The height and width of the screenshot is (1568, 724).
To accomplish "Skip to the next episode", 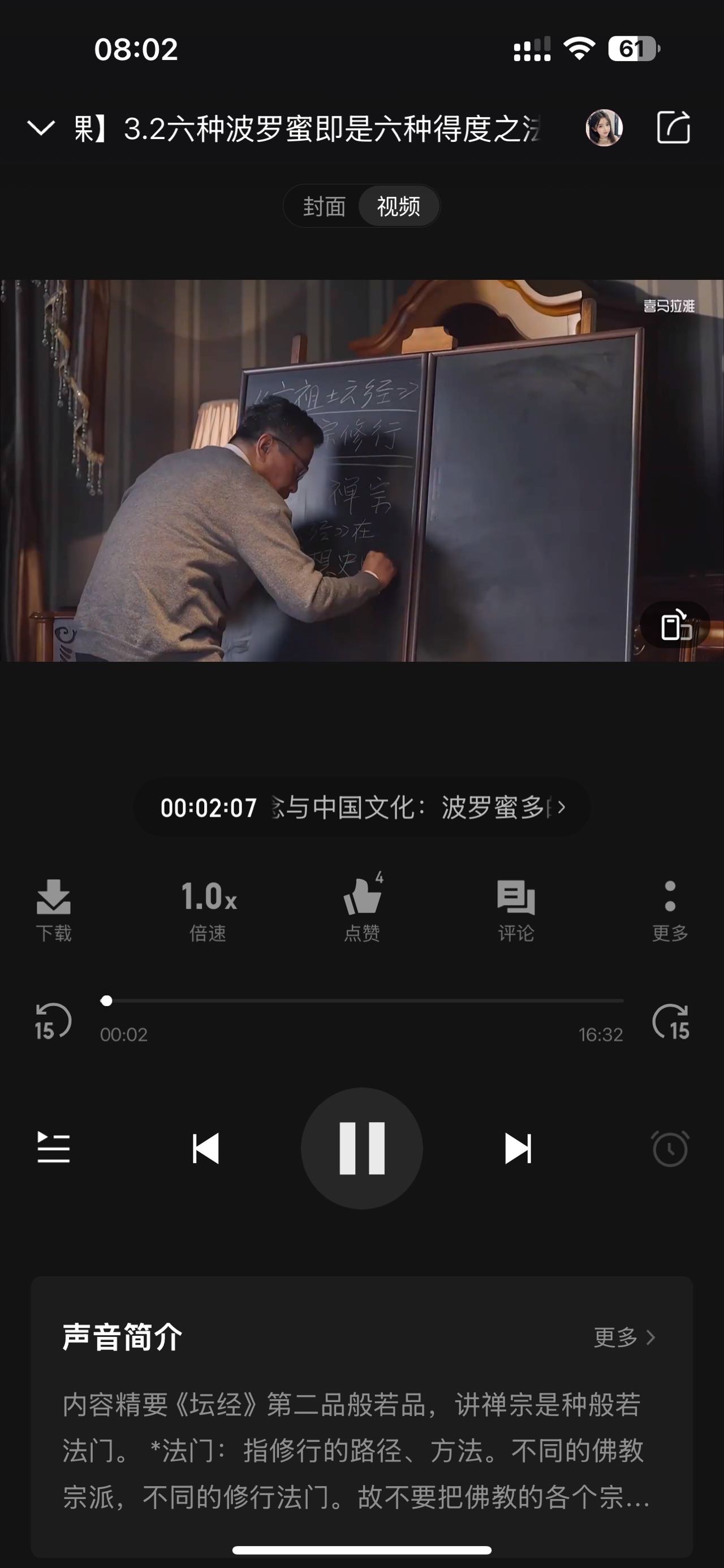I will click(x=517, y=1148).
